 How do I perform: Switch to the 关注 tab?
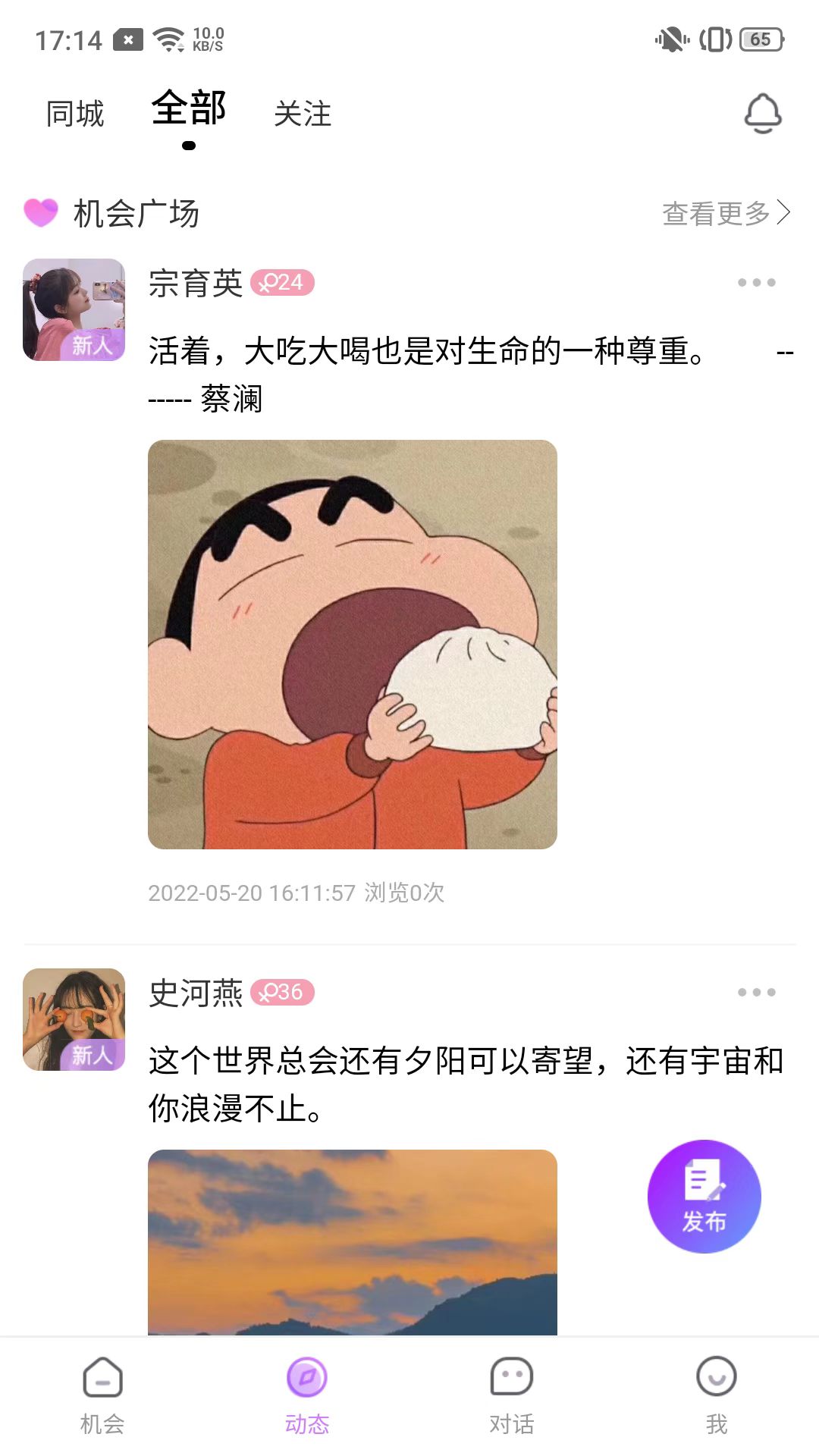[x=303, y=114]
